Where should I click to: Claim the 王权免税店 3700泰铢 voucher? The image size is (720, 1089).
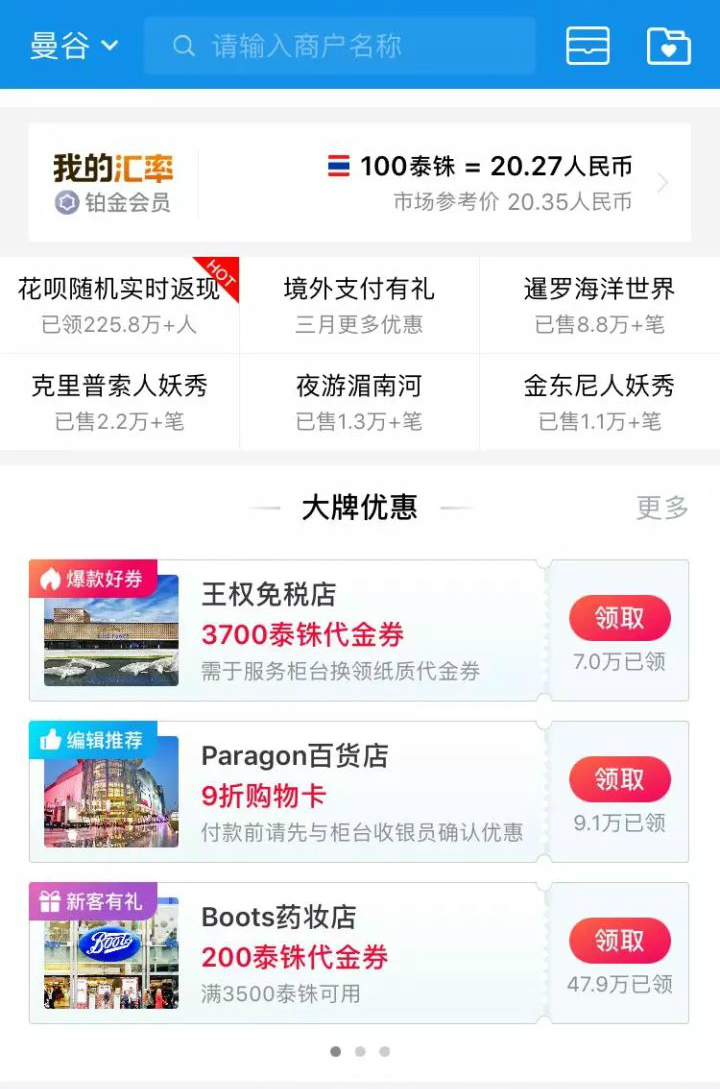point(619,618)
